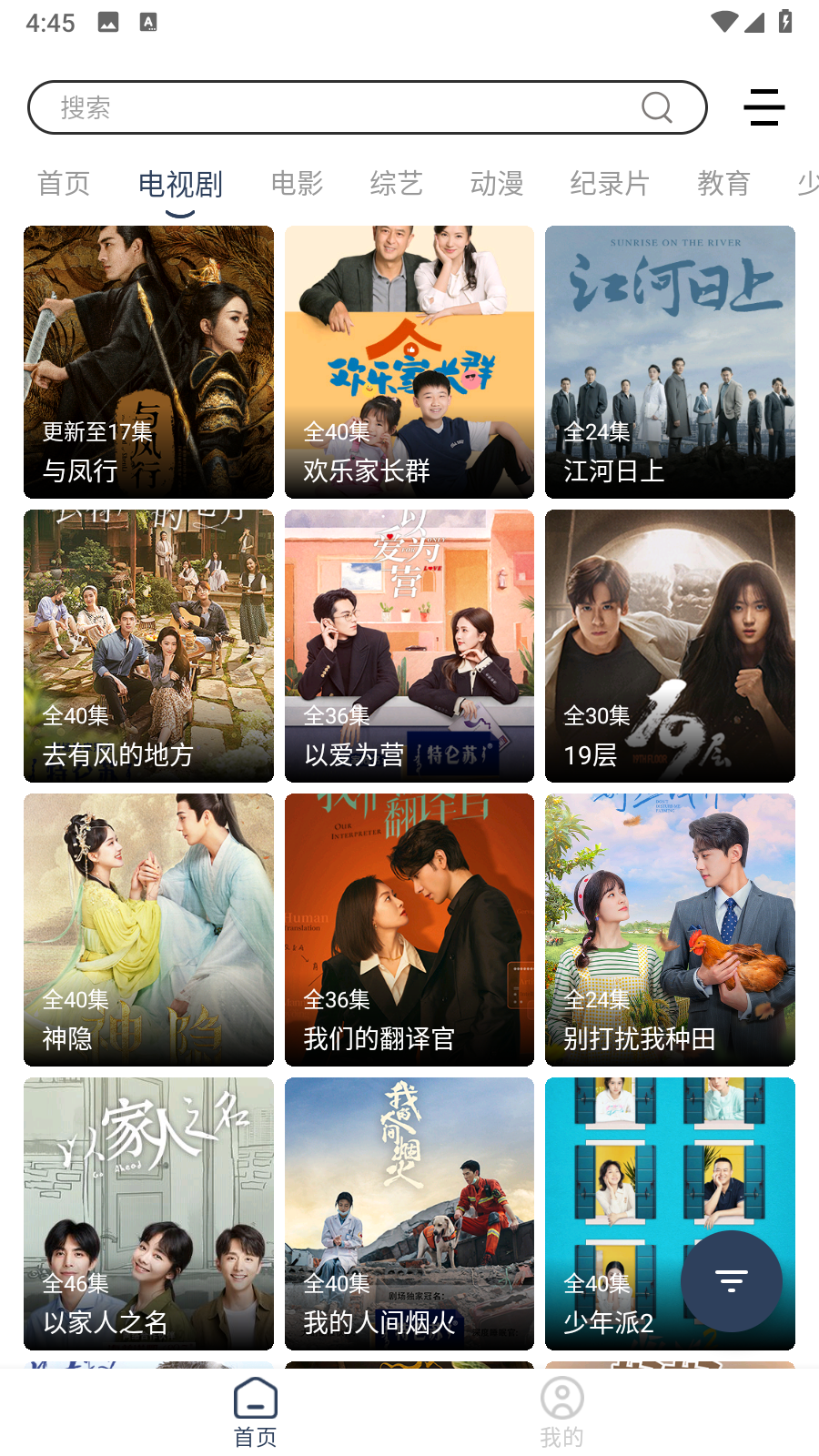The height and width of the screenshot is (1456, 819).
Task: Select the 以爱为营 poster
Action: pos(409,646)
